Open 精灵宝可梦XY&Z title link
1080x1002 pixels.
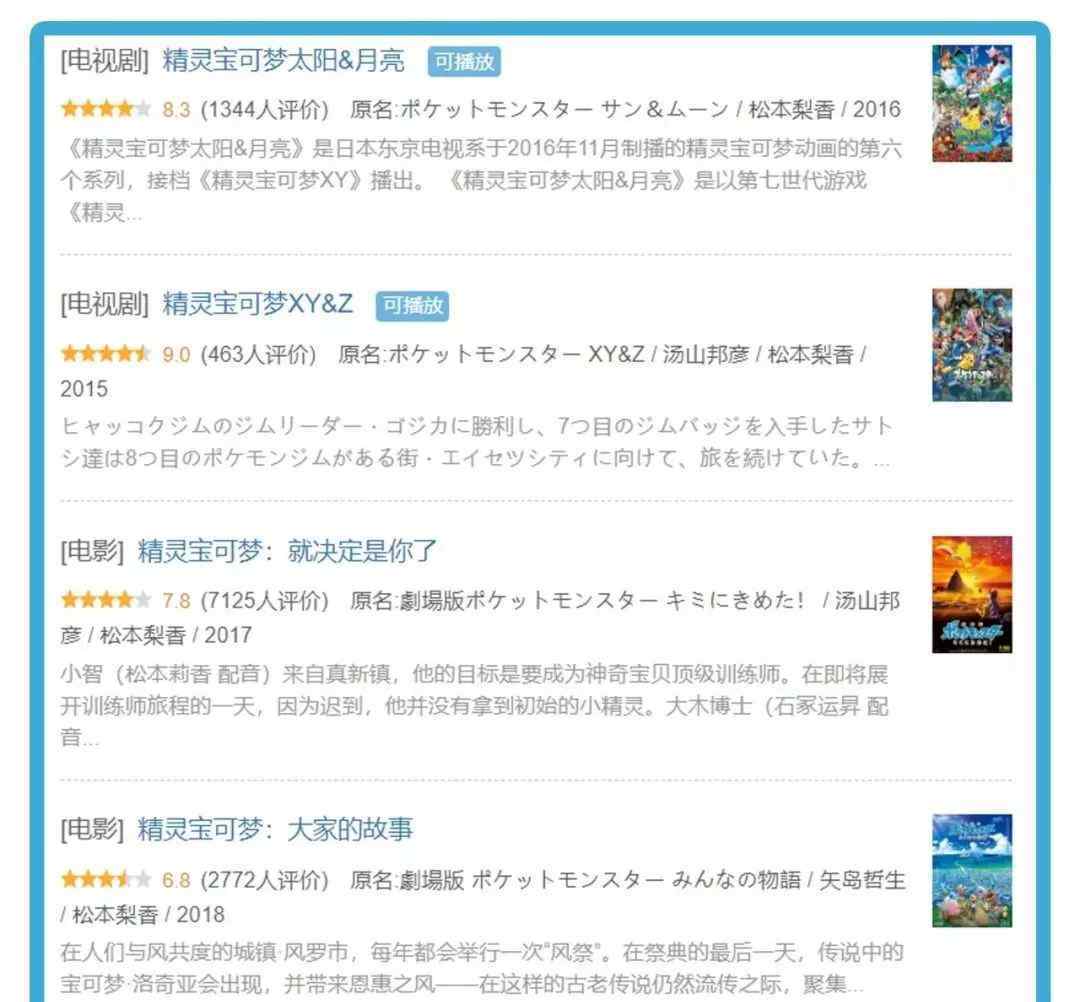tap(257, 304)
